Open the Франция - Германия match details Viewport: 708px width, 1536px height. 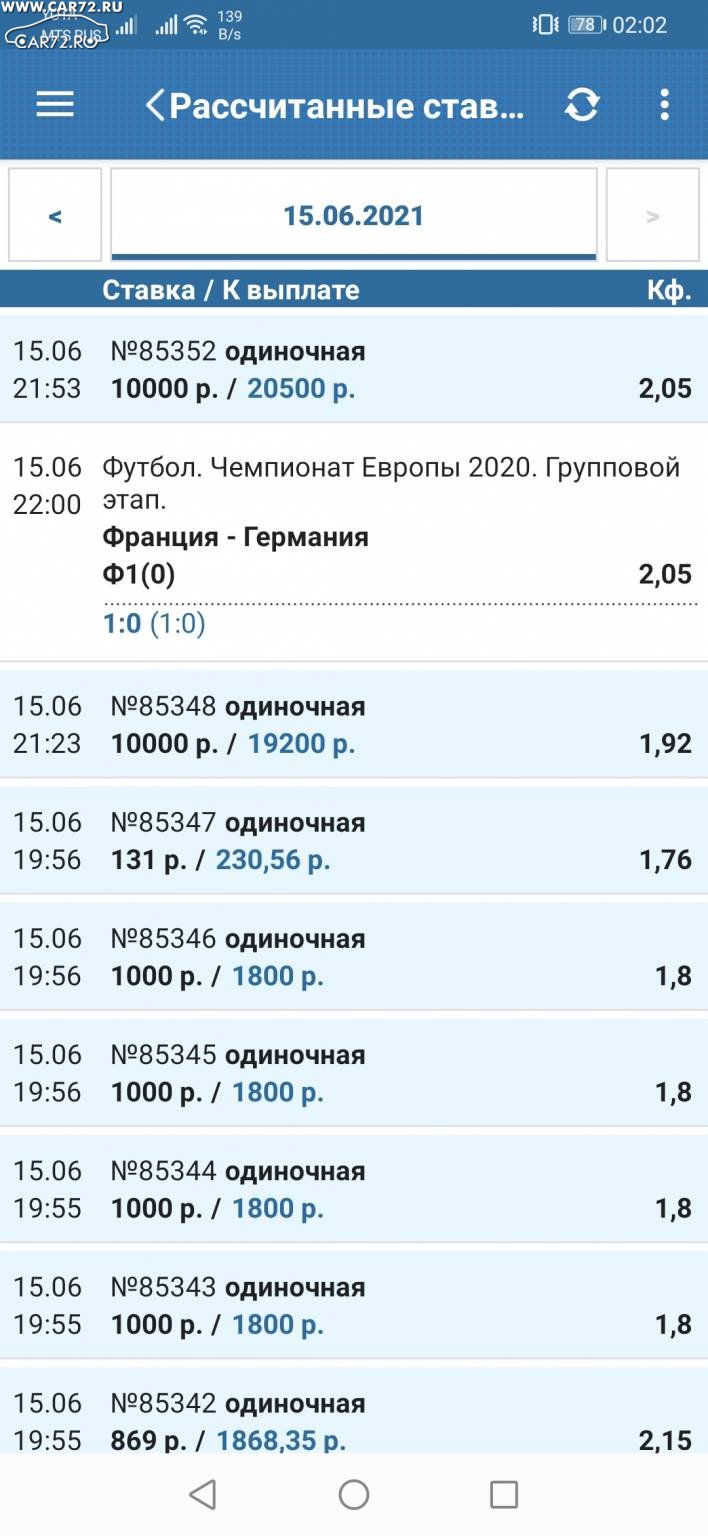pyautogui.click(x=235, y=537)
